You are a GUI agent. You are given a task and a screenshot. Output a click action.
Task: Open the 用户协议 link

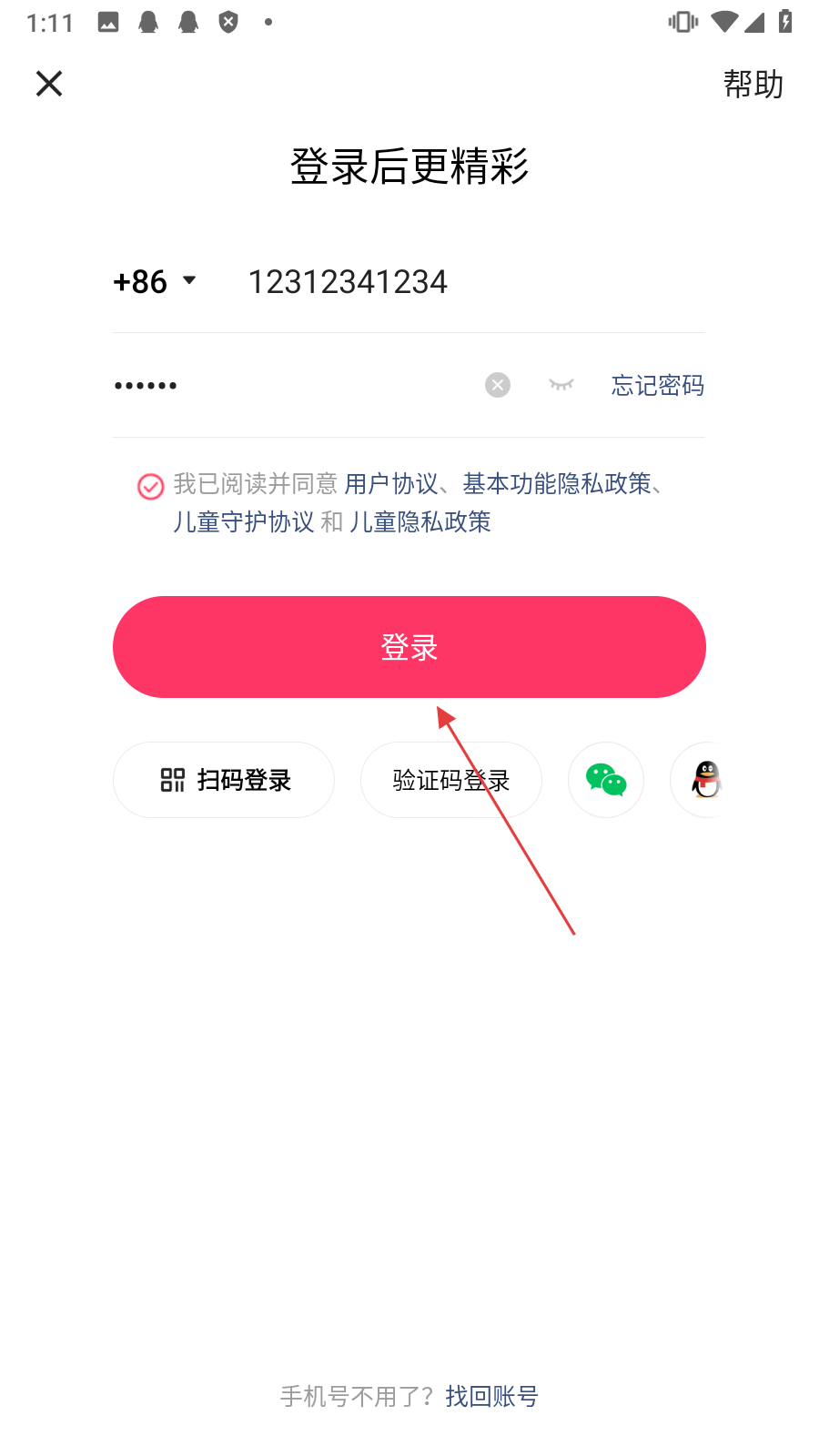[391, 484]
